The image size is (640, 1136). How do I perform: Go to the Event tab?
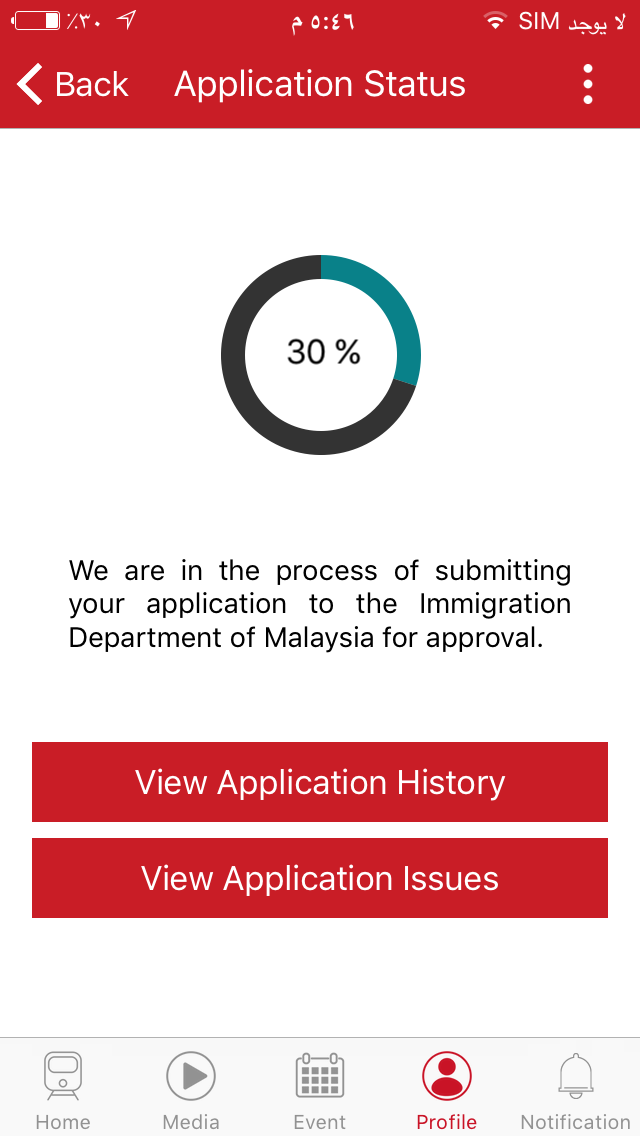(320, 1090)
